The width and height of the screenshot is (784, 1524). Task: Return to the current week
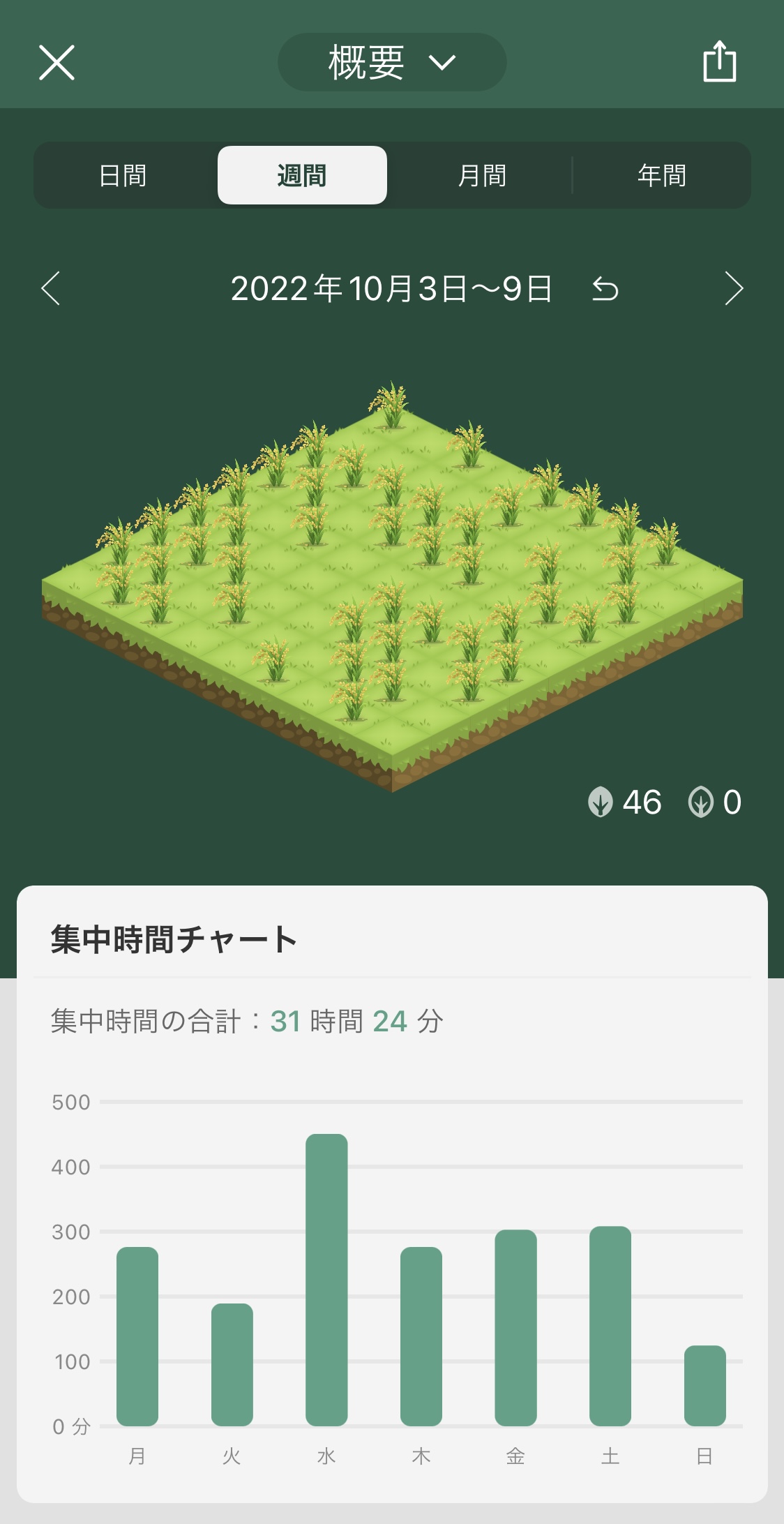click(x=605, y=289)
